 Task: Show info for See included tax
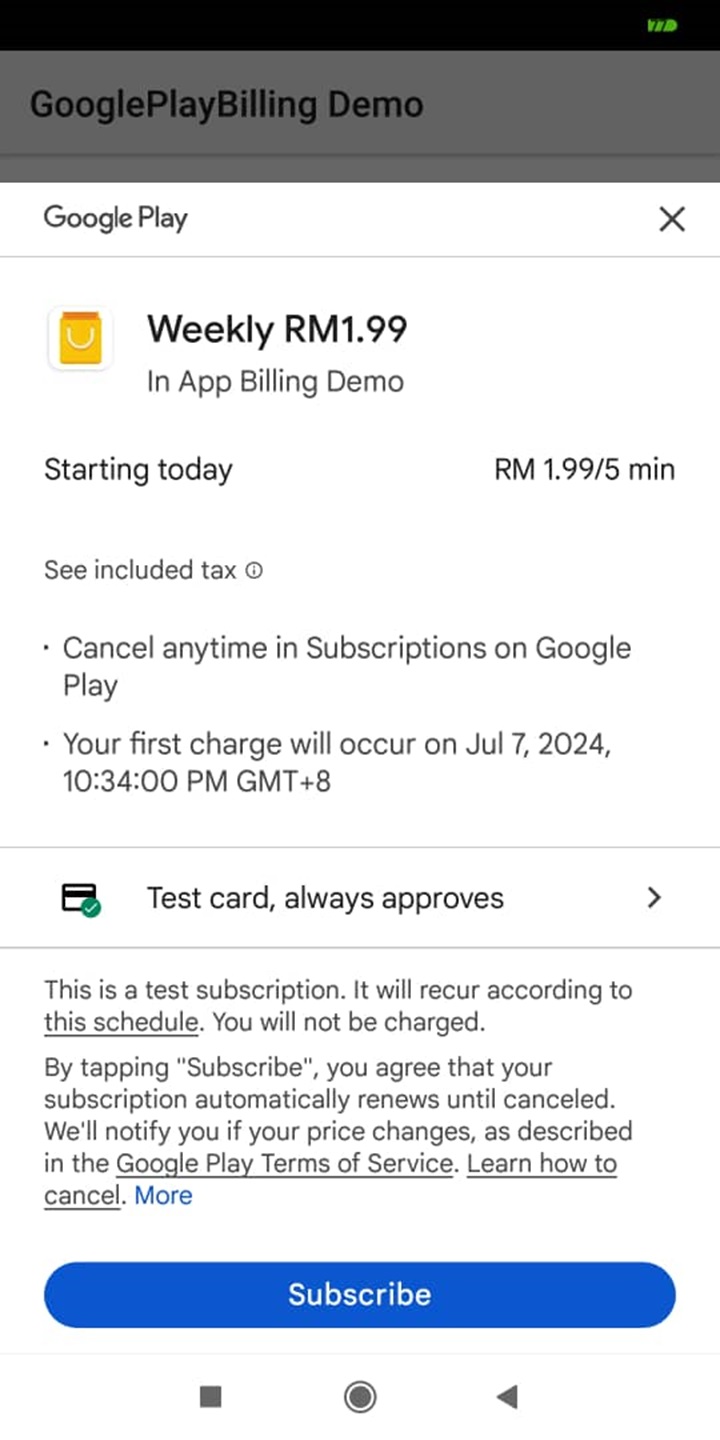[x=254, y=571]
